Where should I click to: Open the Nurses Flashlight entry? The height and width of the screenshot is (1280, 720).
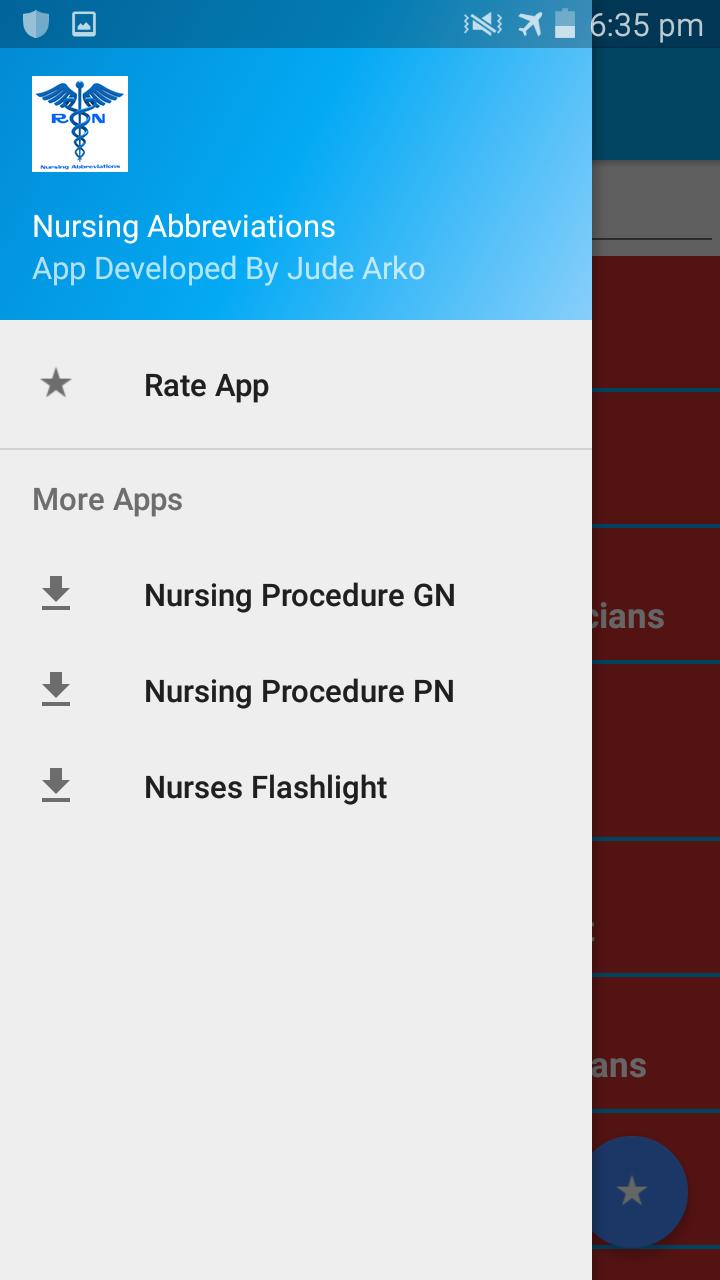(266, 786)
